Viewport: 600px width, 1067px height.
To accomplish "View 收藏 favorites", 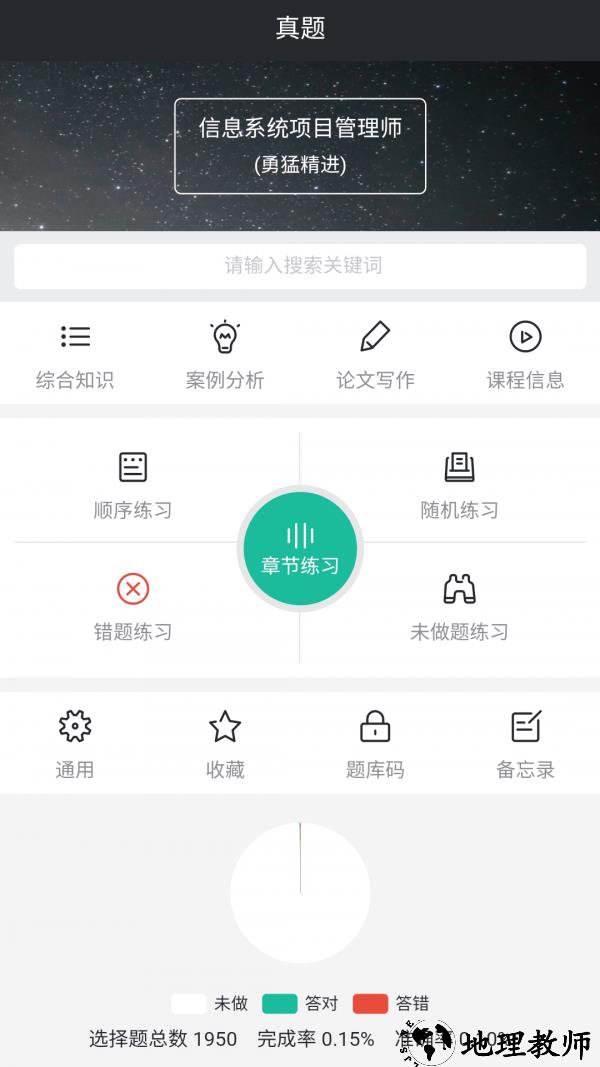I will click(x=225, y=744).
